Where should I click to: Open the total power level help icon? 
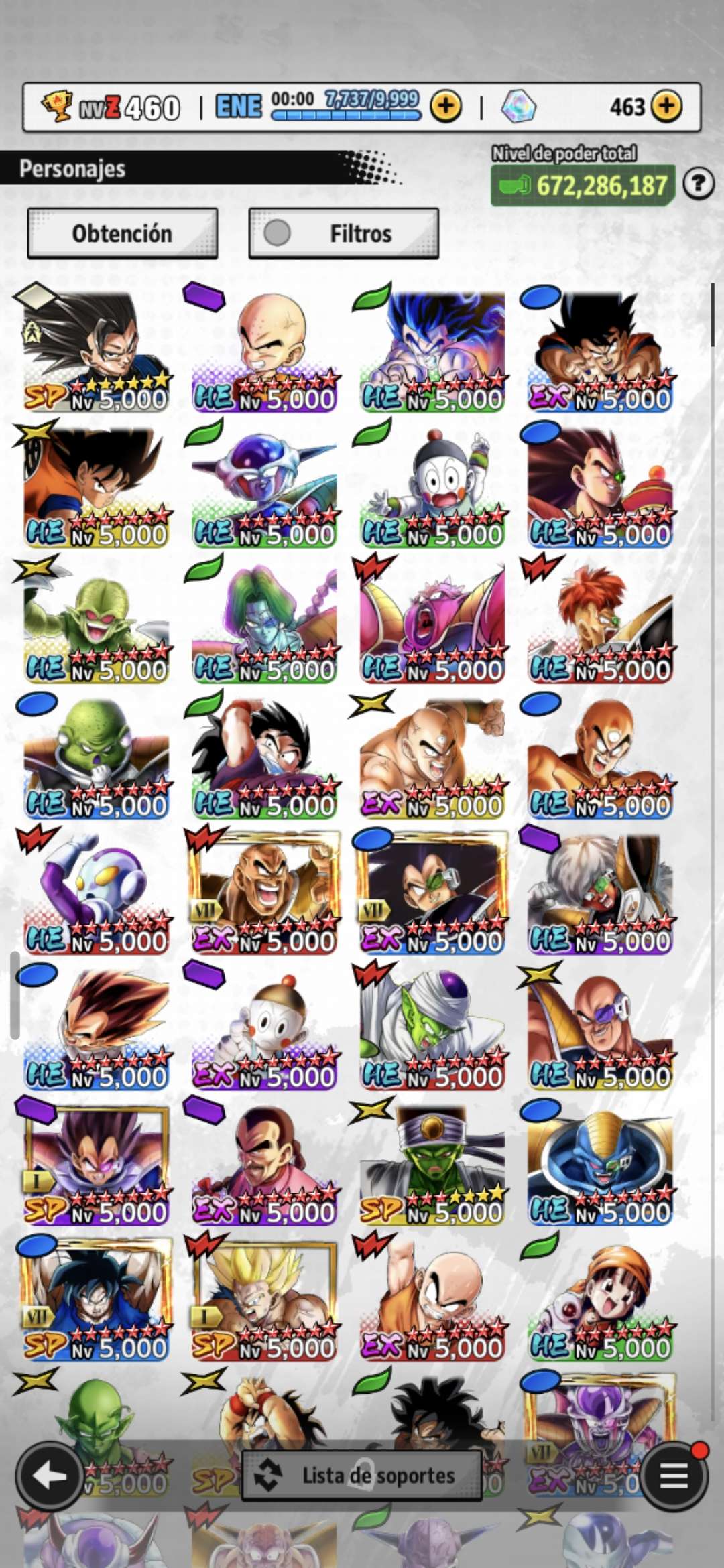pyautogui.click(x=699, y=183)
